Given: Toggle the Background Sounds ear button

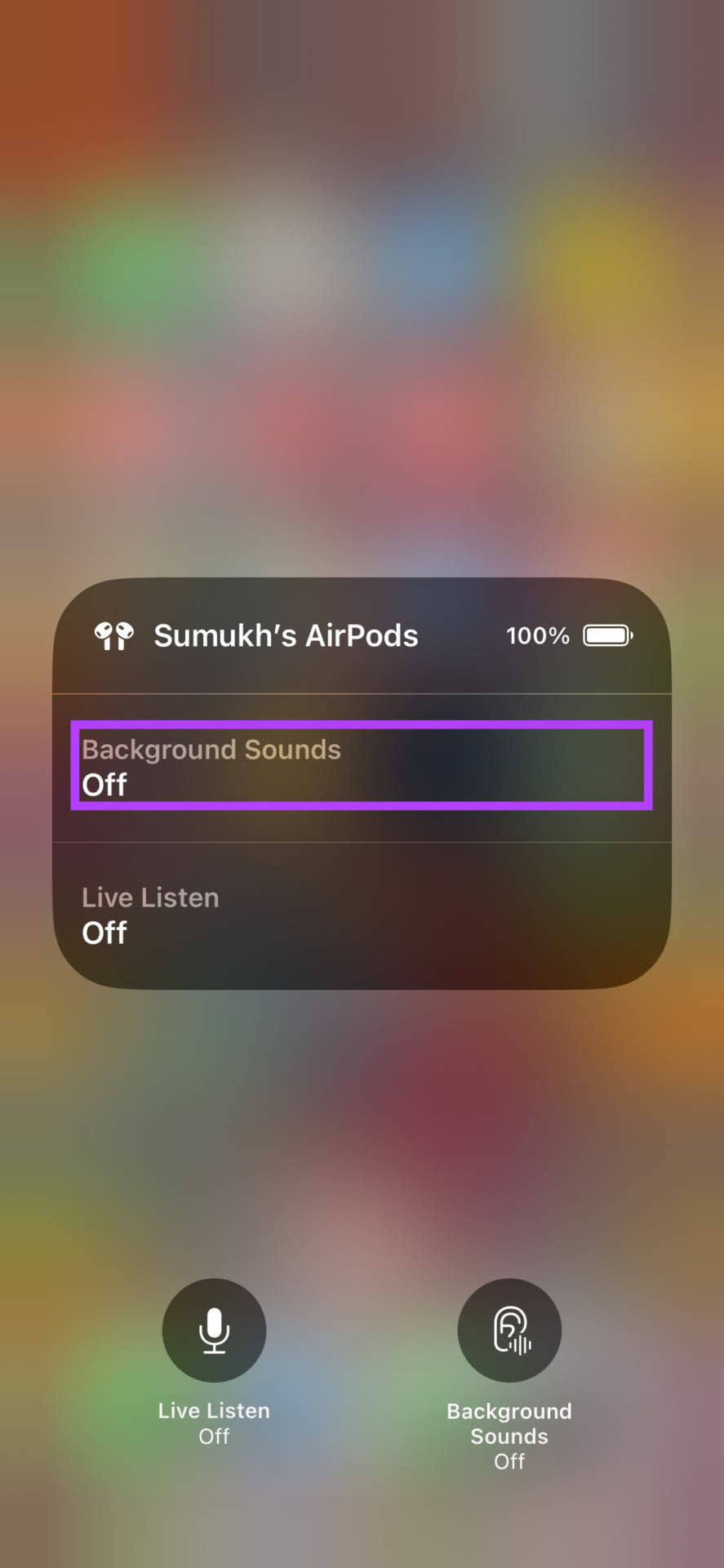Looking at the screenshot, I should click(509, 1330).
